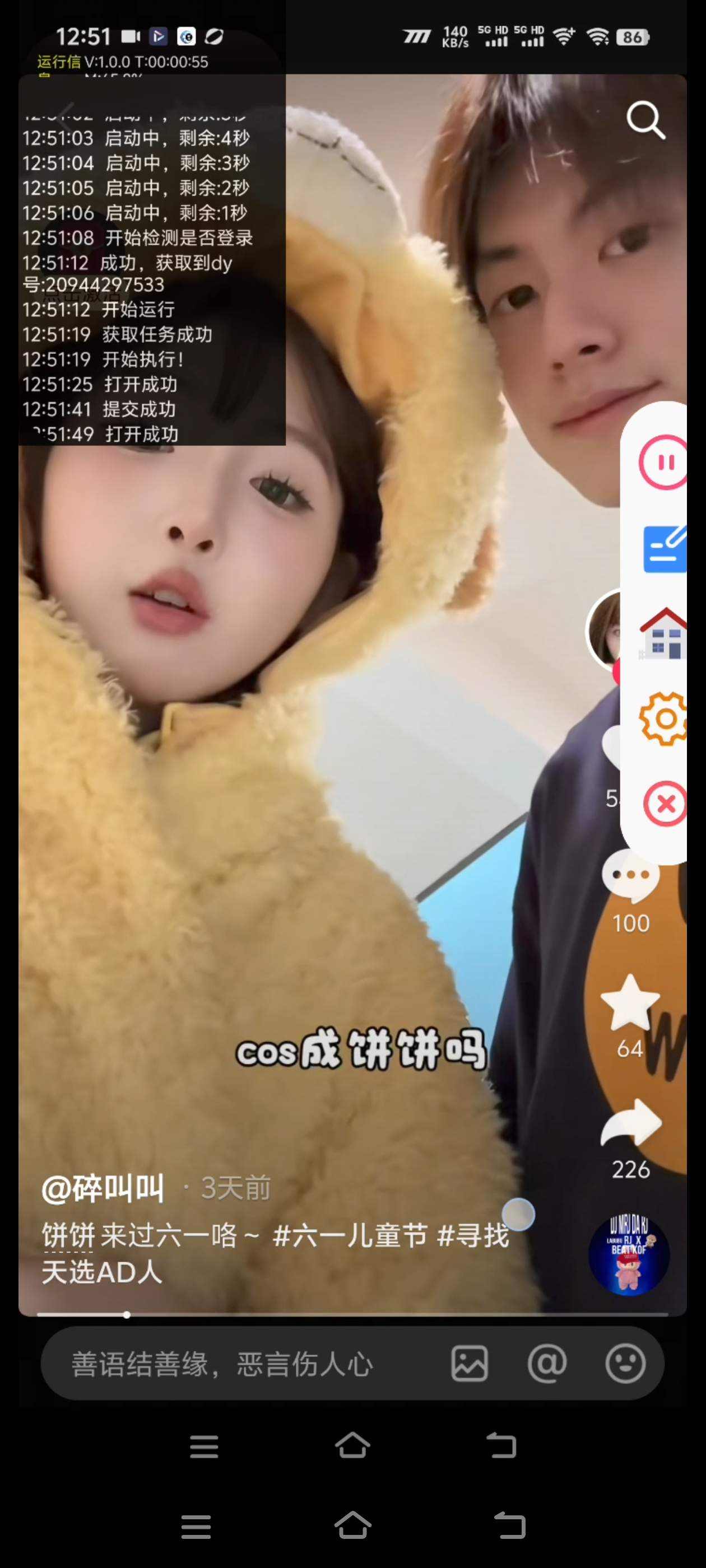706x1568 pixels.
Task: Attach an image to the comment
Action: tap(469, 1364)
